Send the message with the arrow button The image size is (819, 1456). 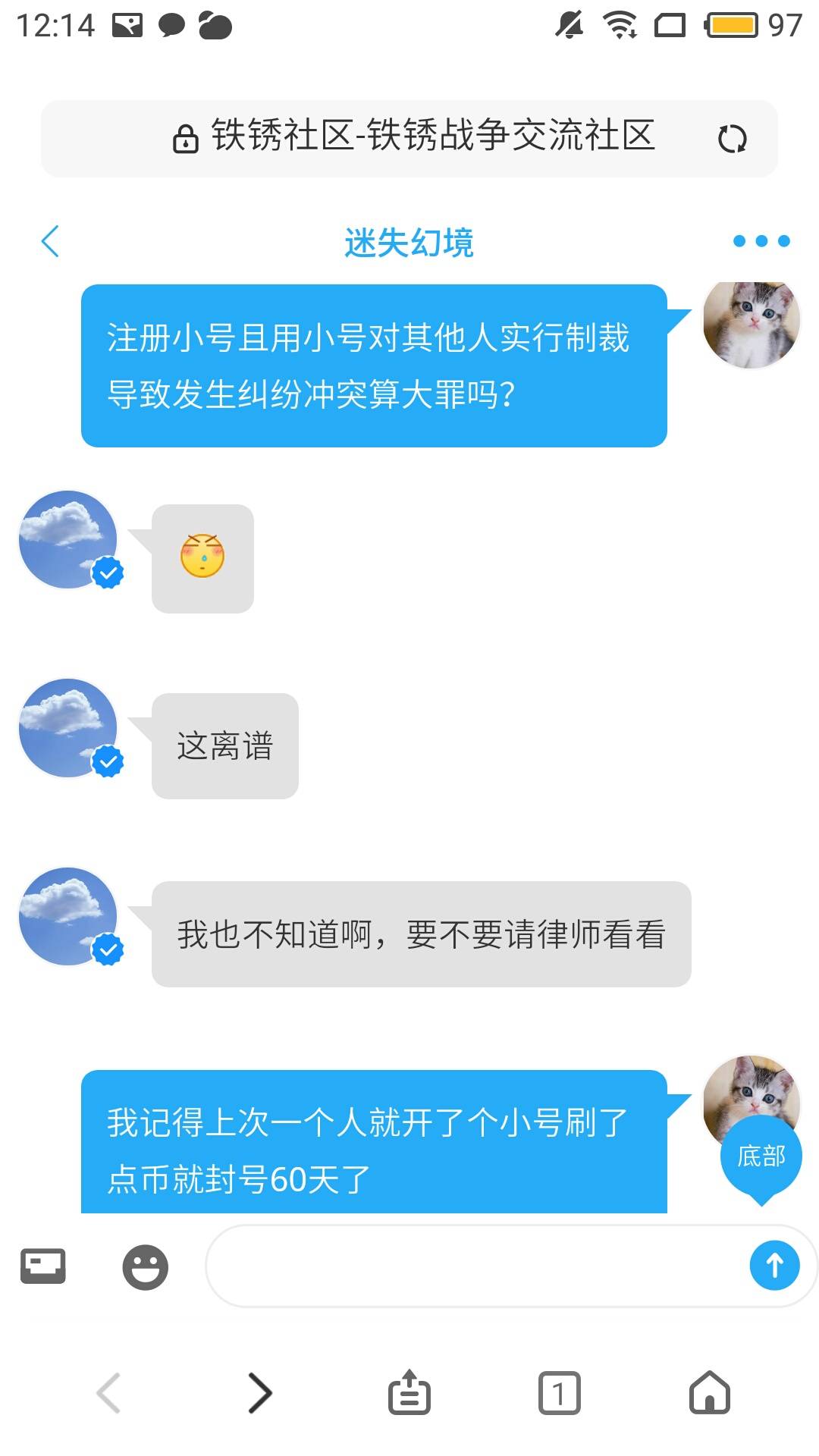click(x=774, y=1265)
